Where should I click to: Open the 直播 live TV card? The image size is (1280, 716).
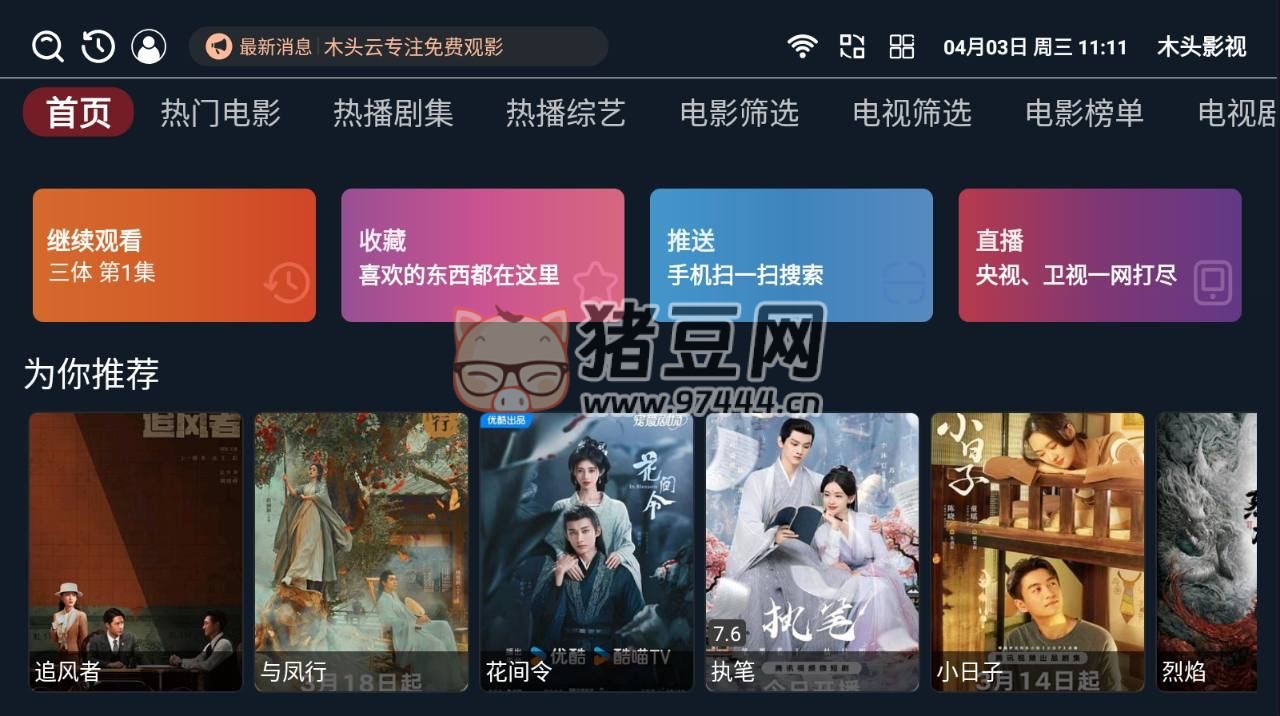pos(1099,256)
